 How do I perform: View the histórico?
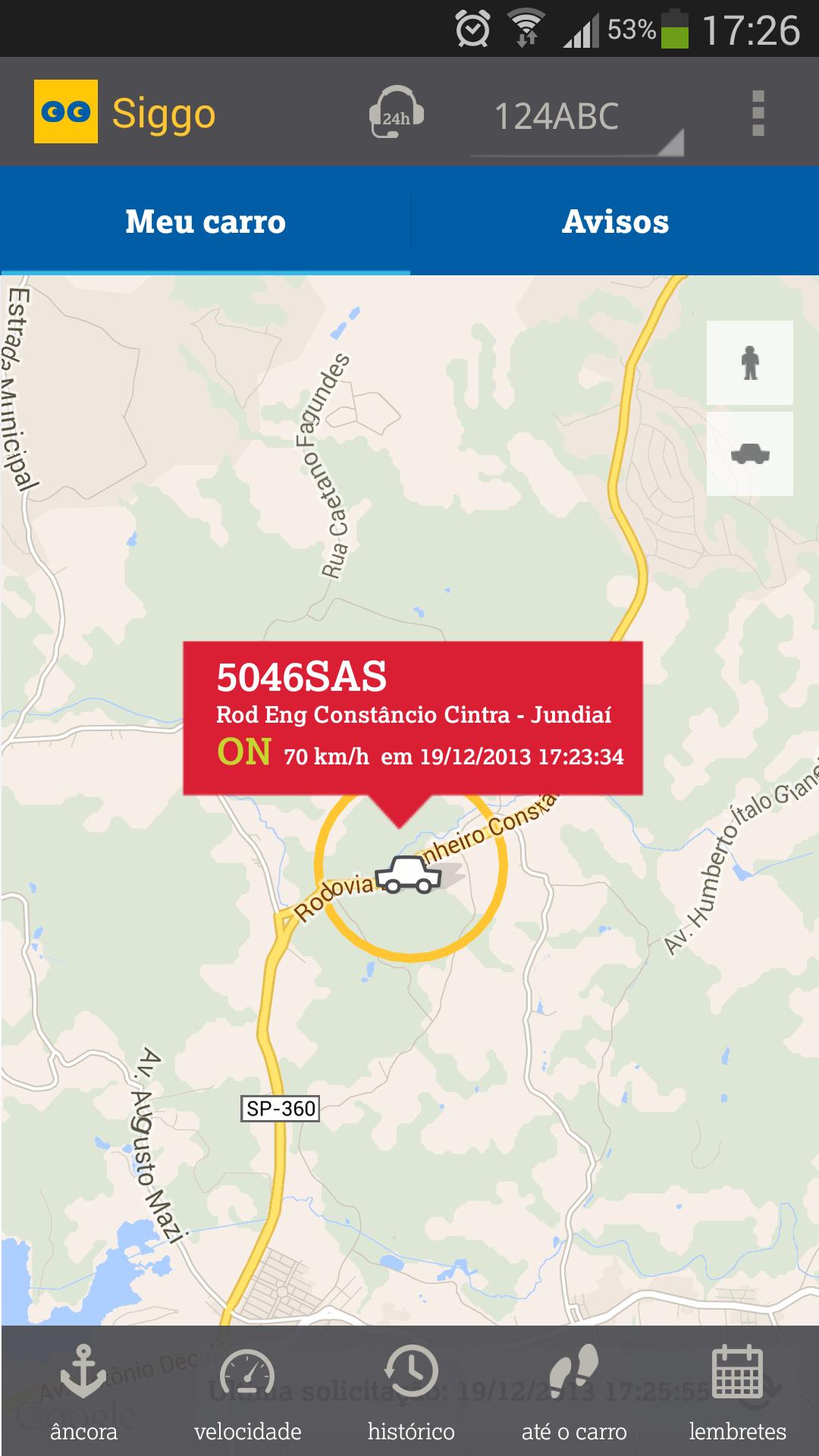[411, 1392]
